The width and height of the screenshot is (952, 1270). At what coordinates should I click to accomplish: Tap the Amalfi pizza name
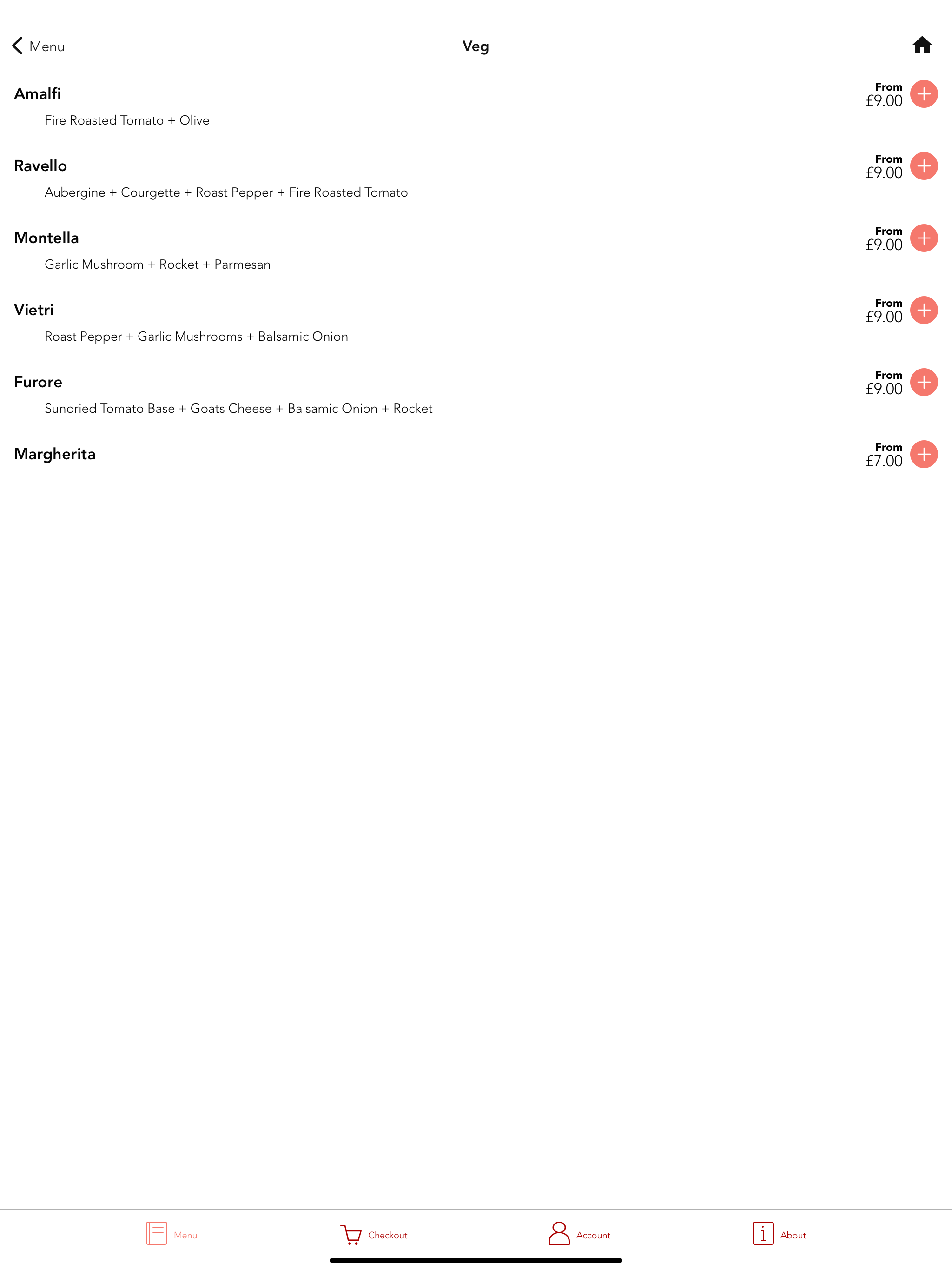point(37,93)
